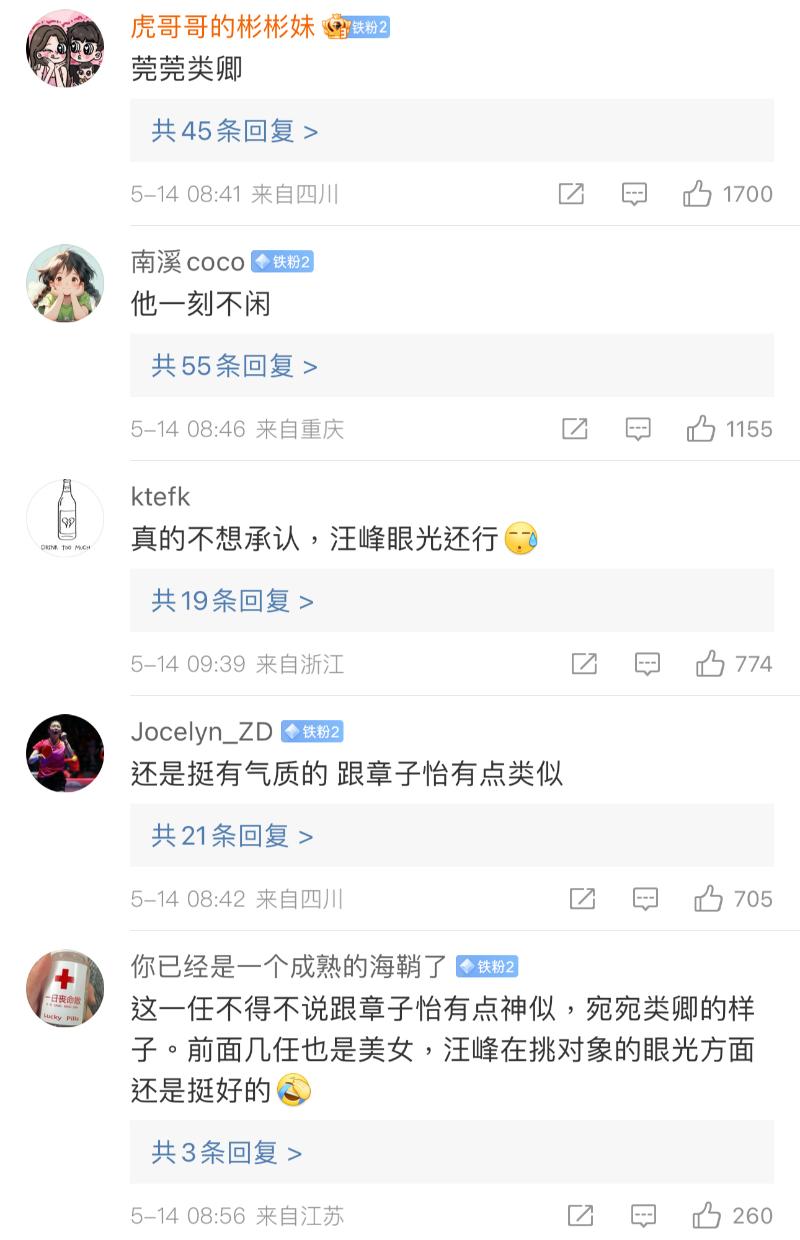Screen dimensions: 800x1240
Task: Share ktefk's comment via repost icon
Action: (584, 663)
